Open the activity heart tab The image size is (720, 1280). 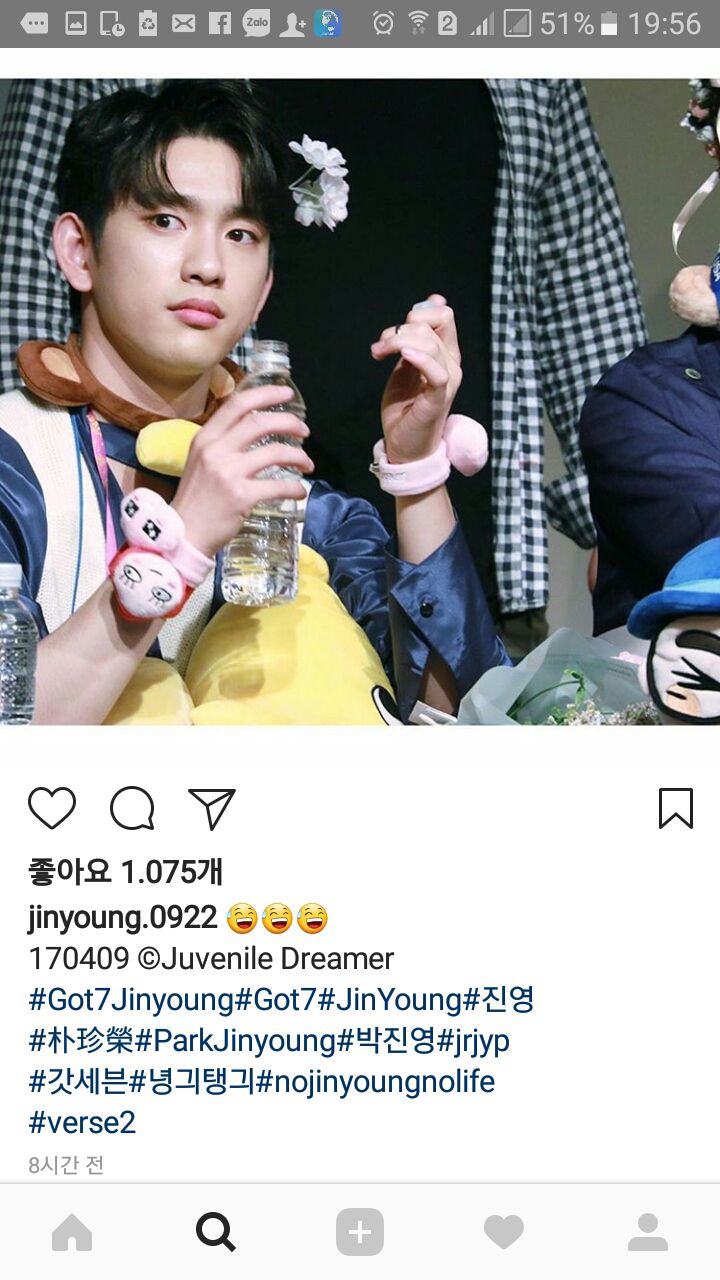pos(504,1232)
